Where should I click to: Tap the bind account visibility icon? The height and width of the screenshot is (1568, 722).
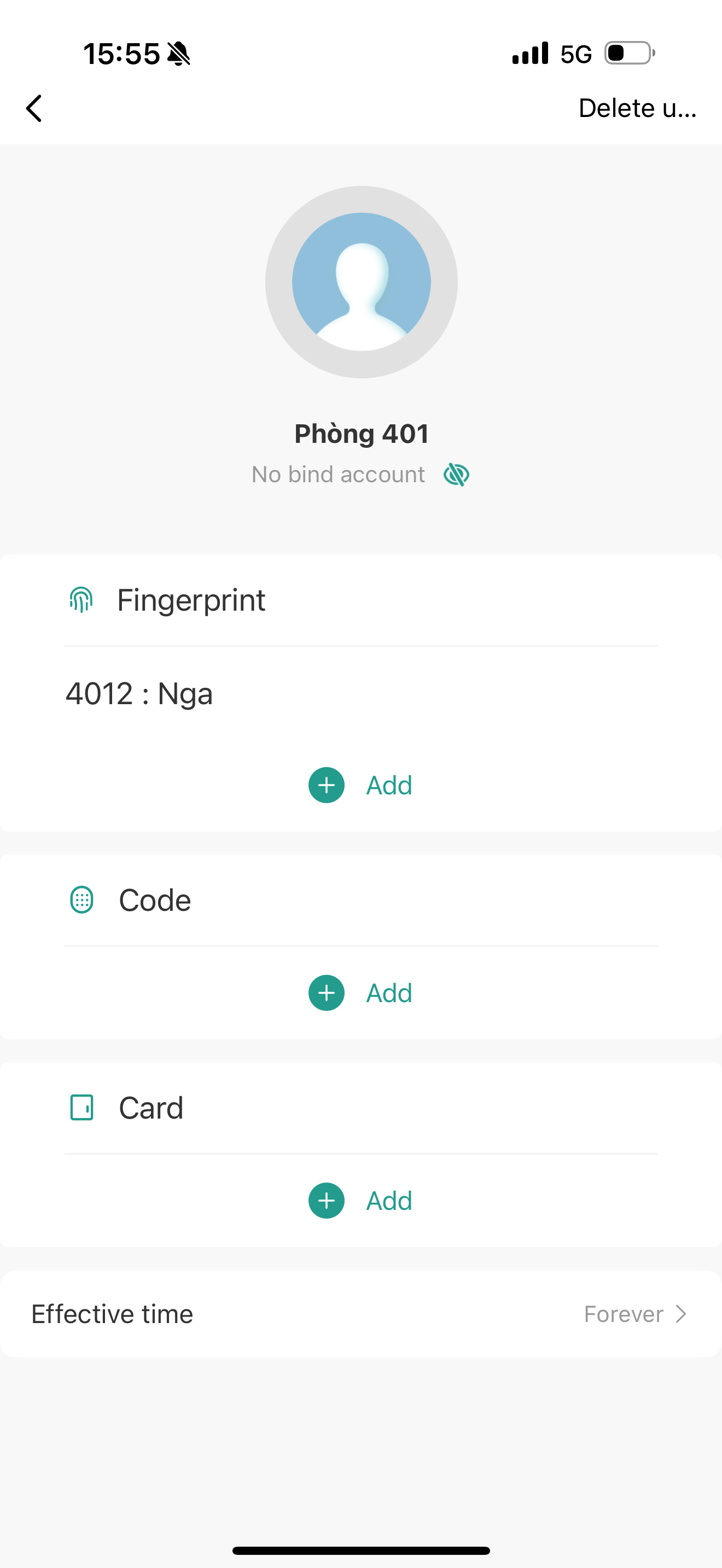coord(456,475)
